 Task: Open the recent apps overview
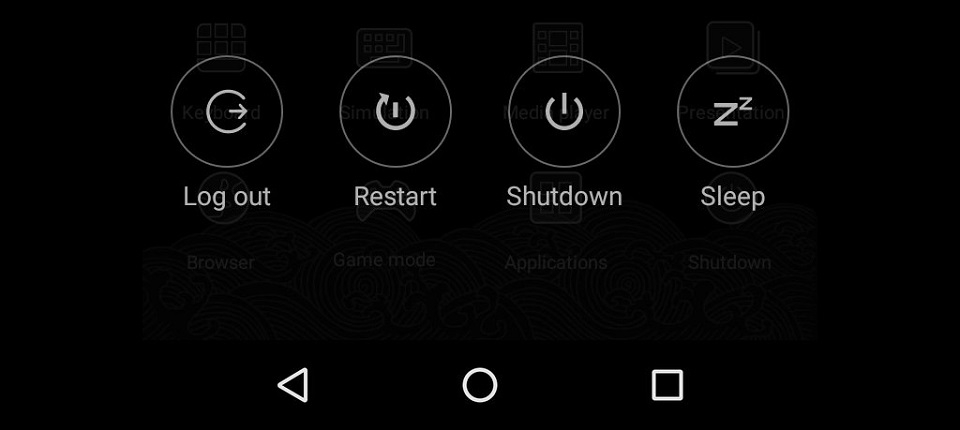click(x=667, y=385)
